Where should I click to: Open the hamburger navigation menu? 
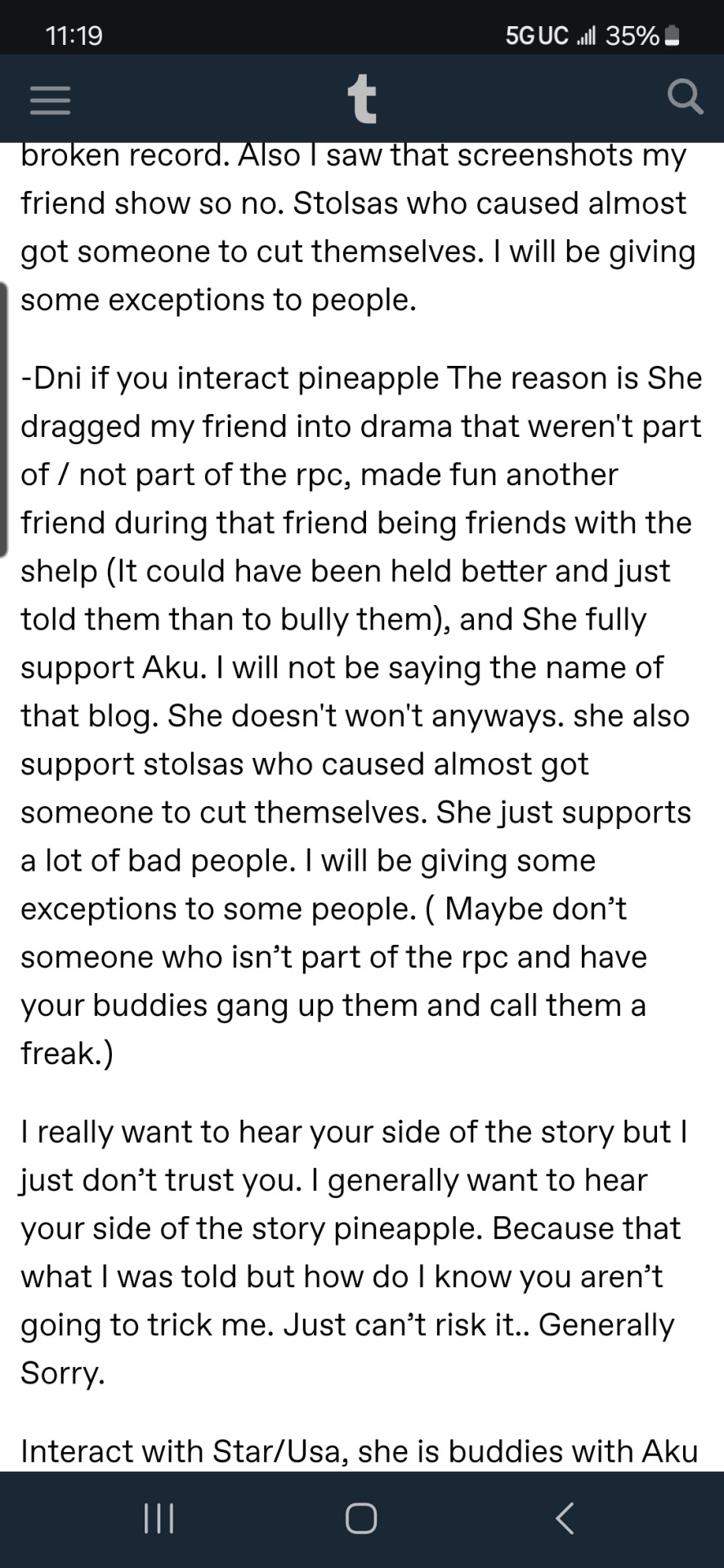(x=50, y=100)
